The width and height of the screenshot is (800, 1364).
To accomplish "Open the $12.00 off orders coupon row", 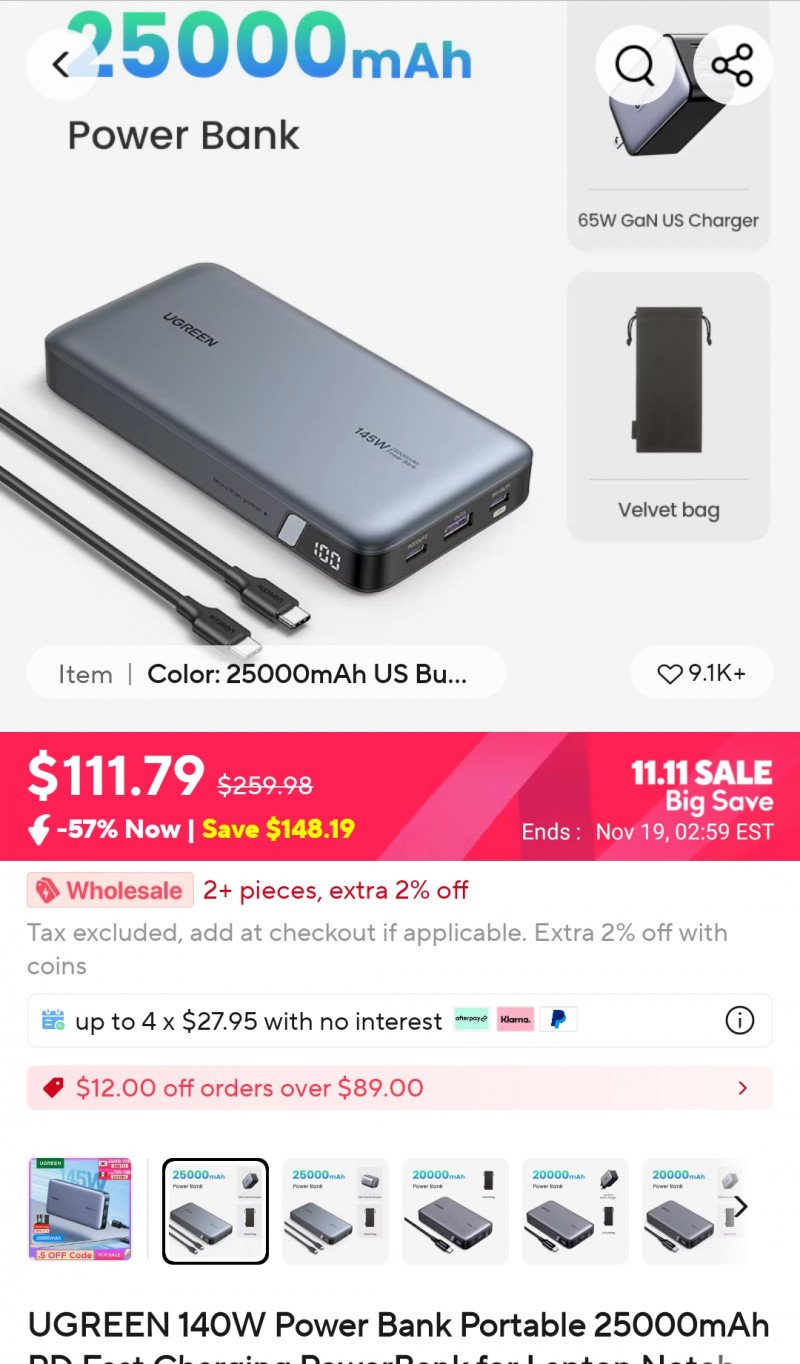I will click(x=400, y=1088).
